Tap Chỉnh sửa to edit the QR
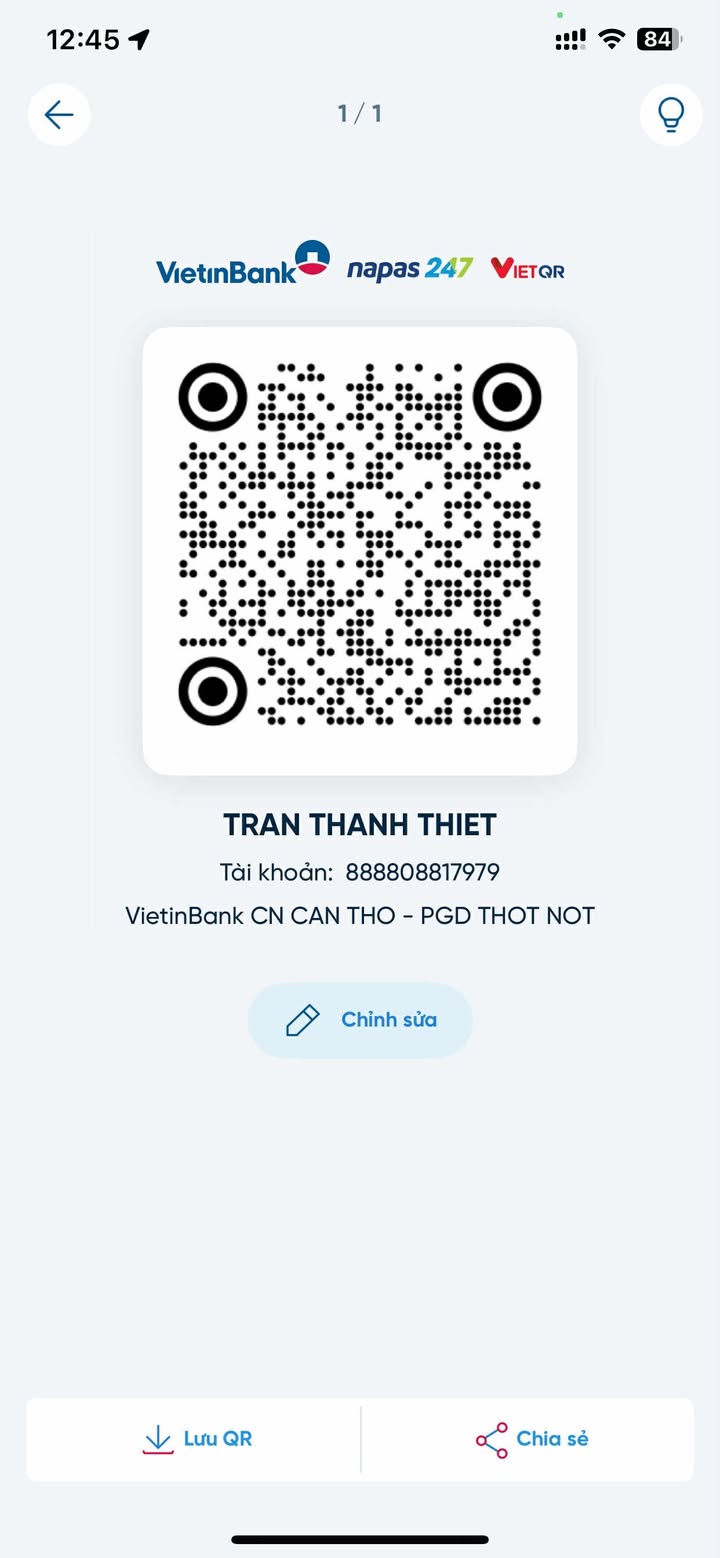The height and width of the screenshot is (1558, 720). [360, 1020]
